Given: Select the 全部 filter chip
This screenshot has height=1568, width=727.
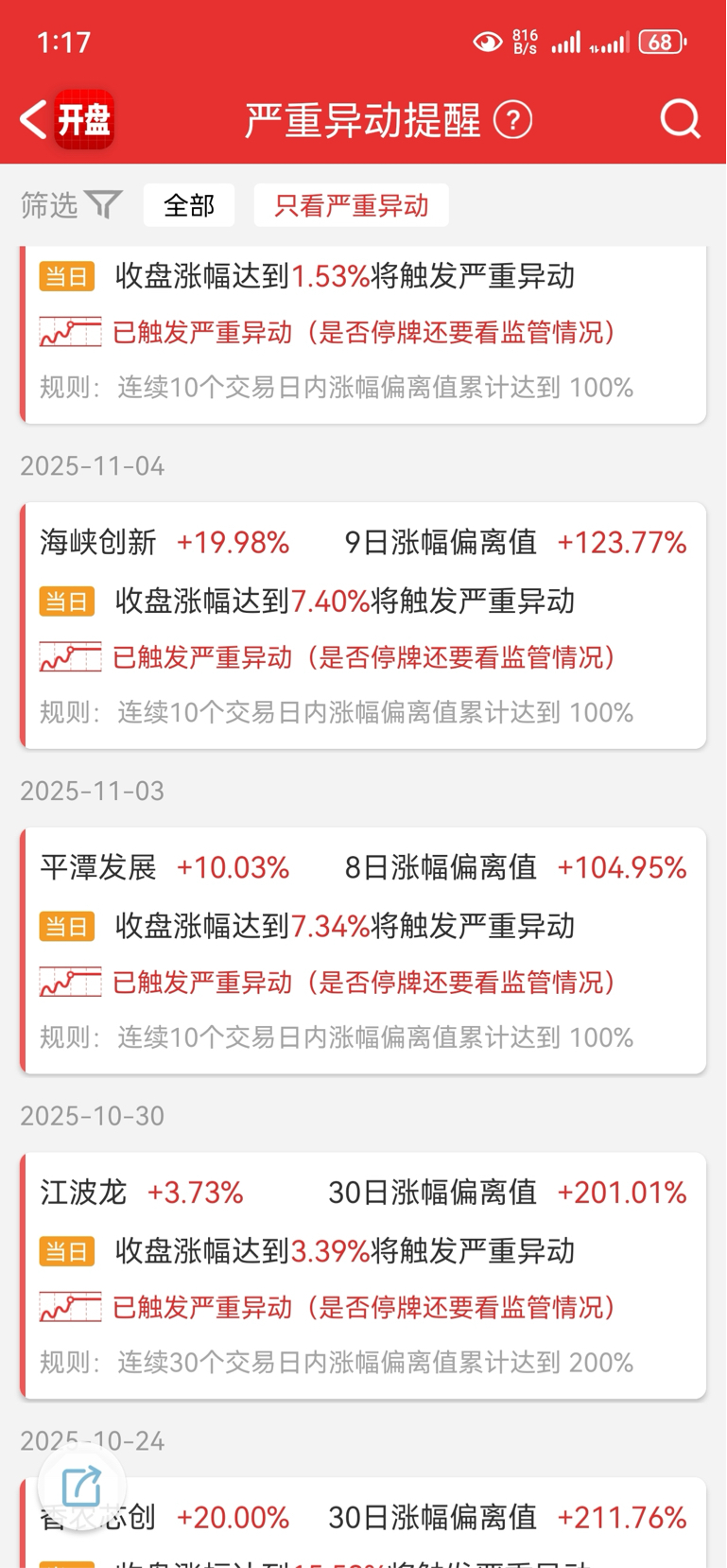Looking at the screenshot, I should pos(189,205).
